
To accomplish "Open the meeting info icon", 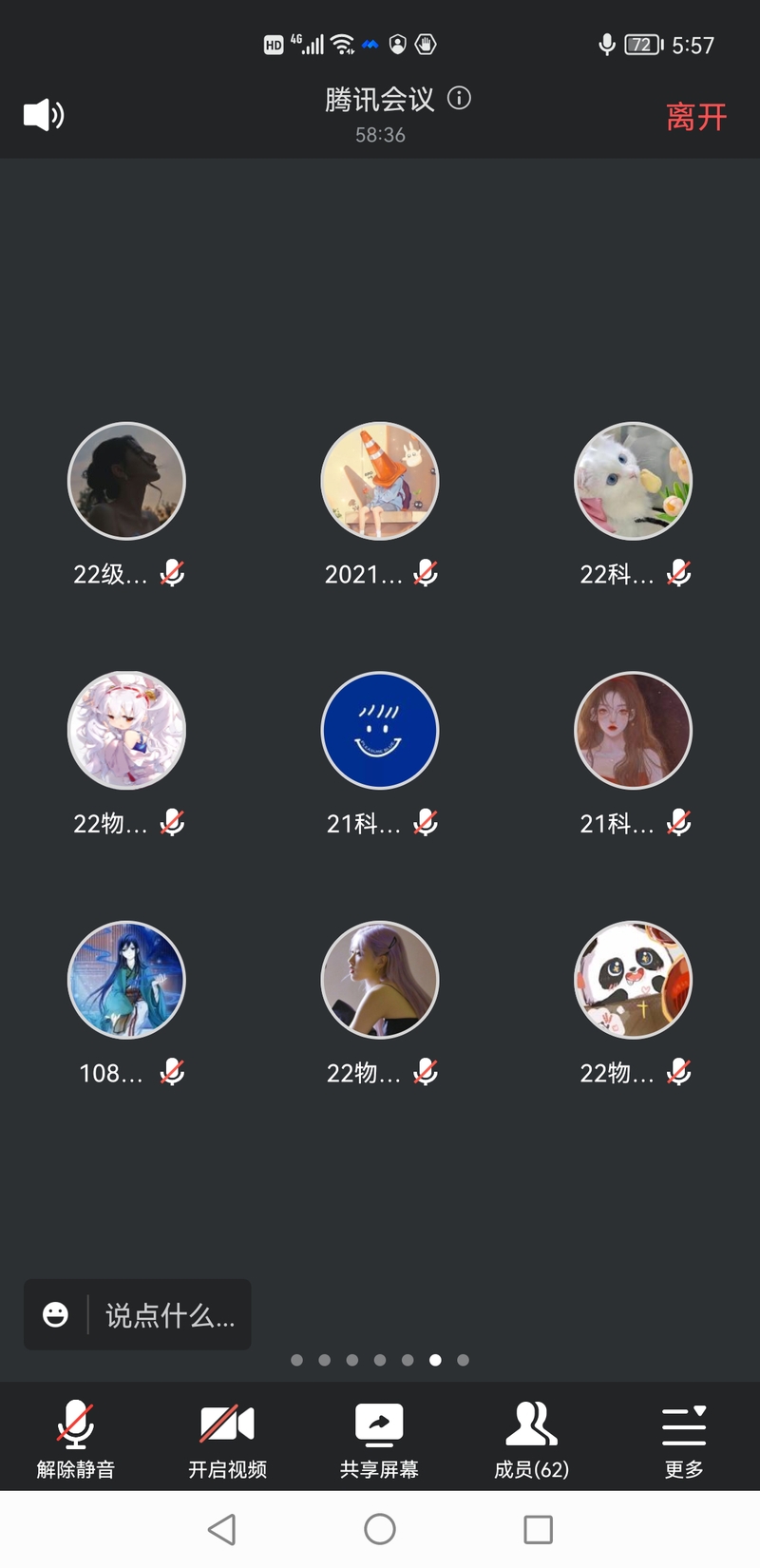I will tap(459, 98).
